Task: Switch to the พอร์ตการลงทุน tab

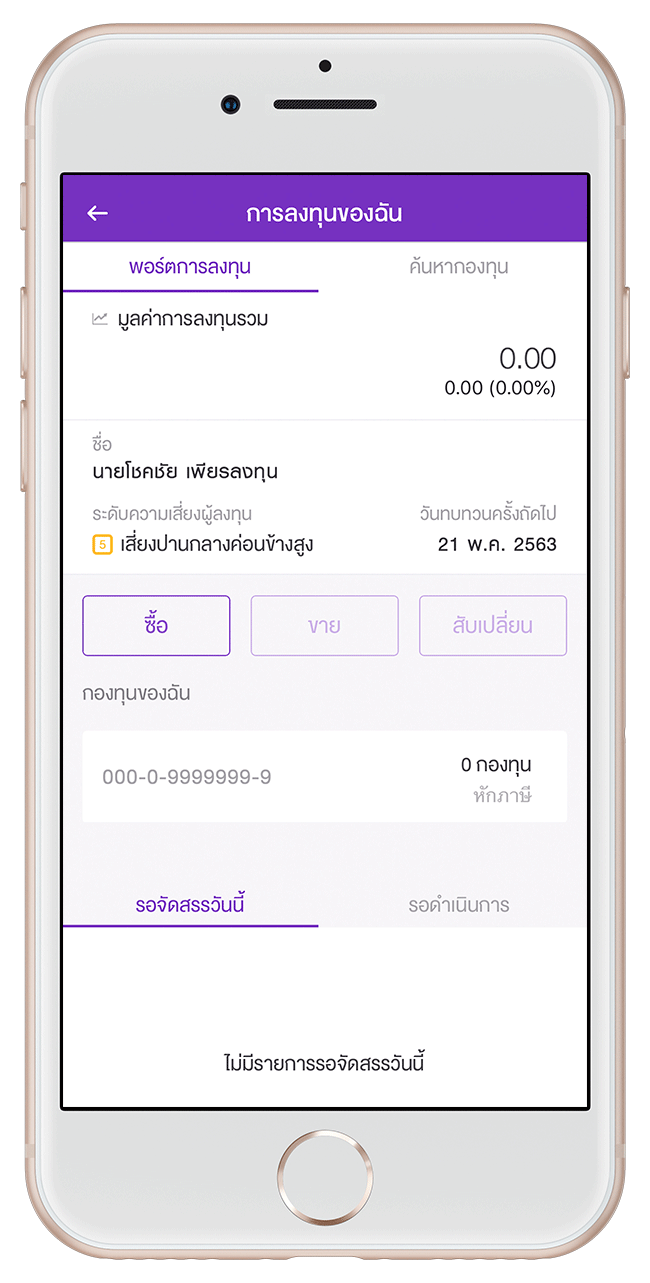Action: (190, 267)
